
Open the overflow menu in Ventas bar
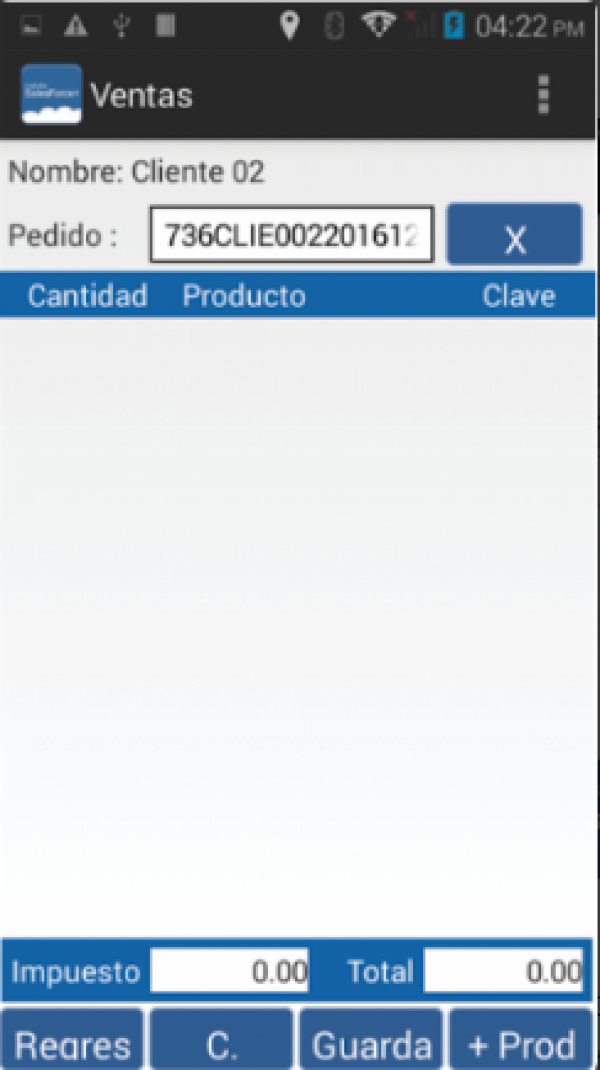pyautogui.click(x=543, y=94)
